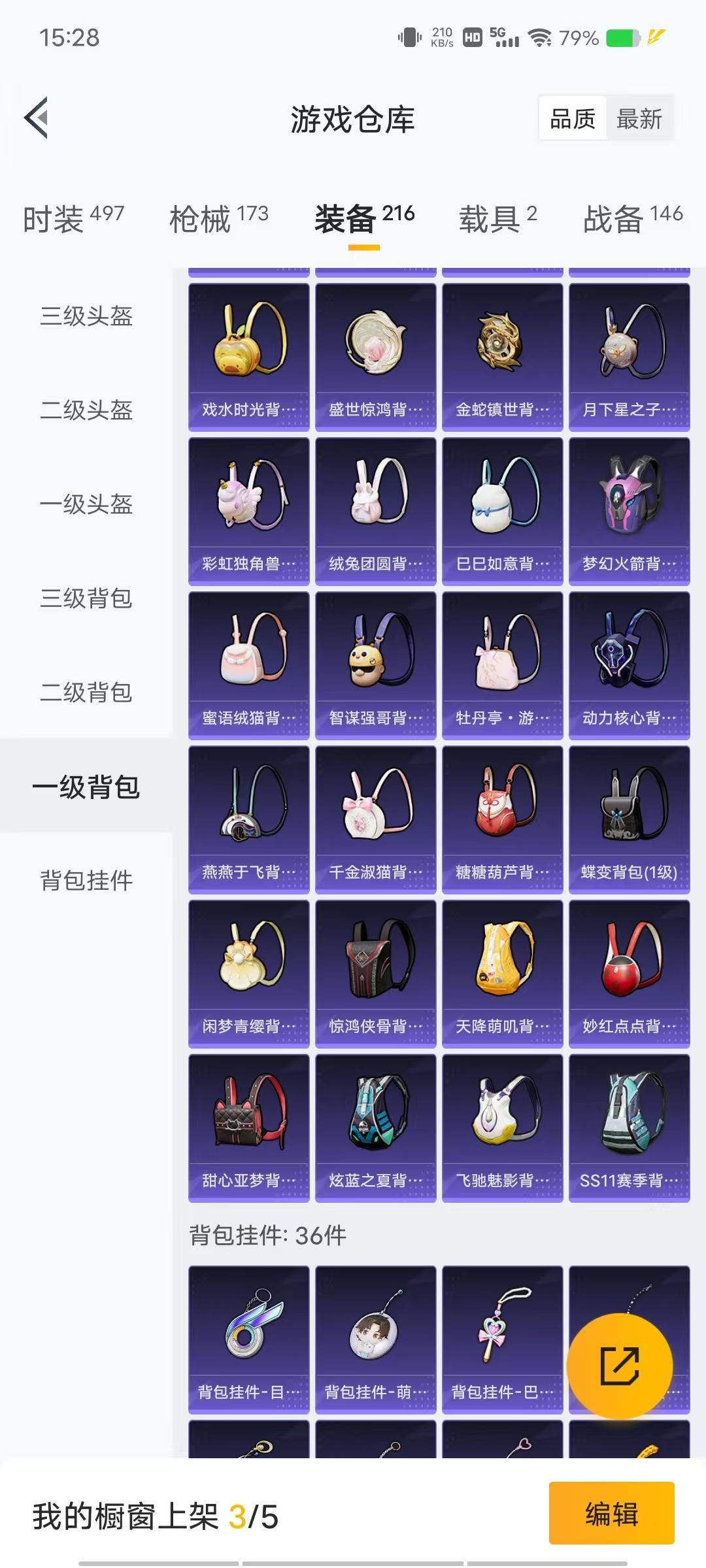This screenshot has height=1568, width=706.
Task: Toggle sorting to 品质 quality mode
Action: tap(571, 119)
